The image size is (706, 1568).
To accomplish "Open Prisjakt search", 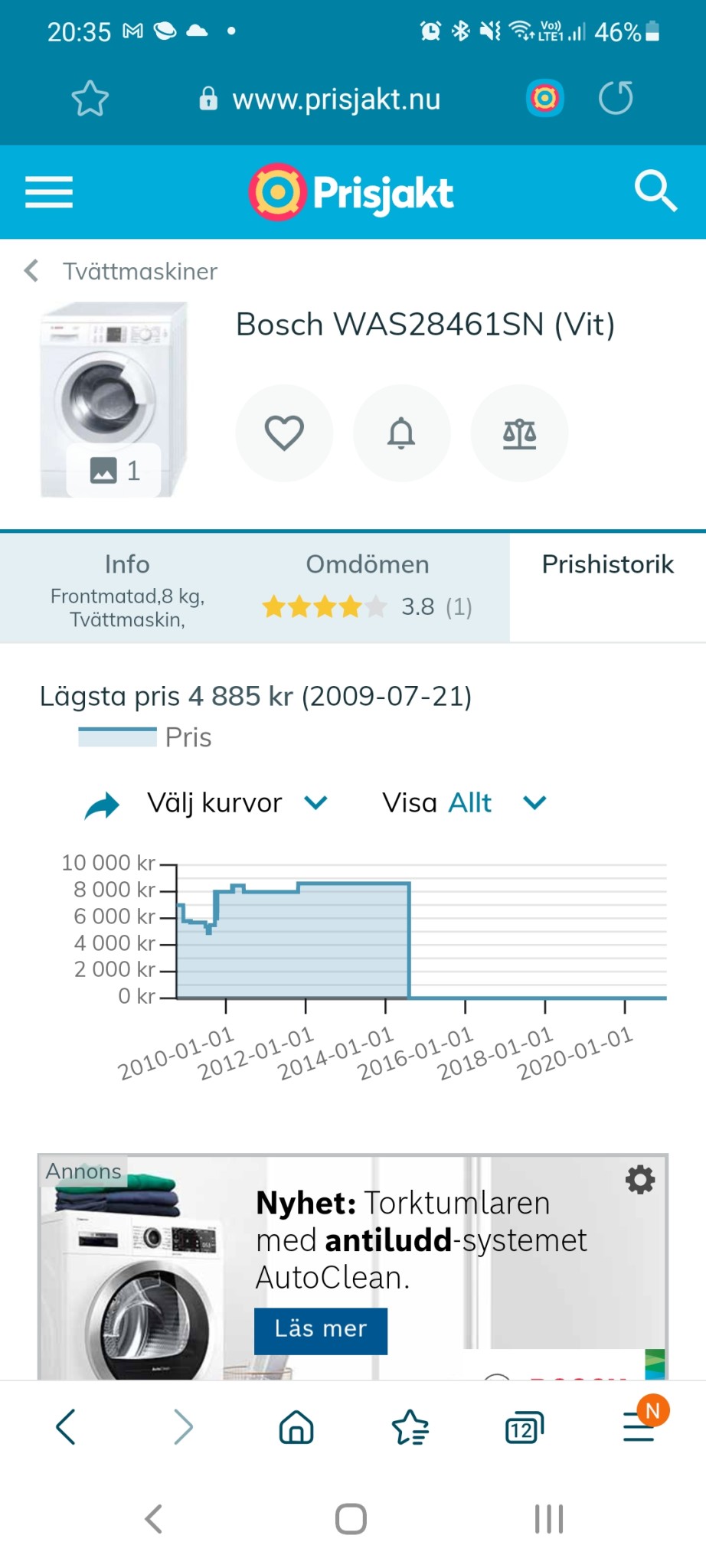I will point(655,191).
